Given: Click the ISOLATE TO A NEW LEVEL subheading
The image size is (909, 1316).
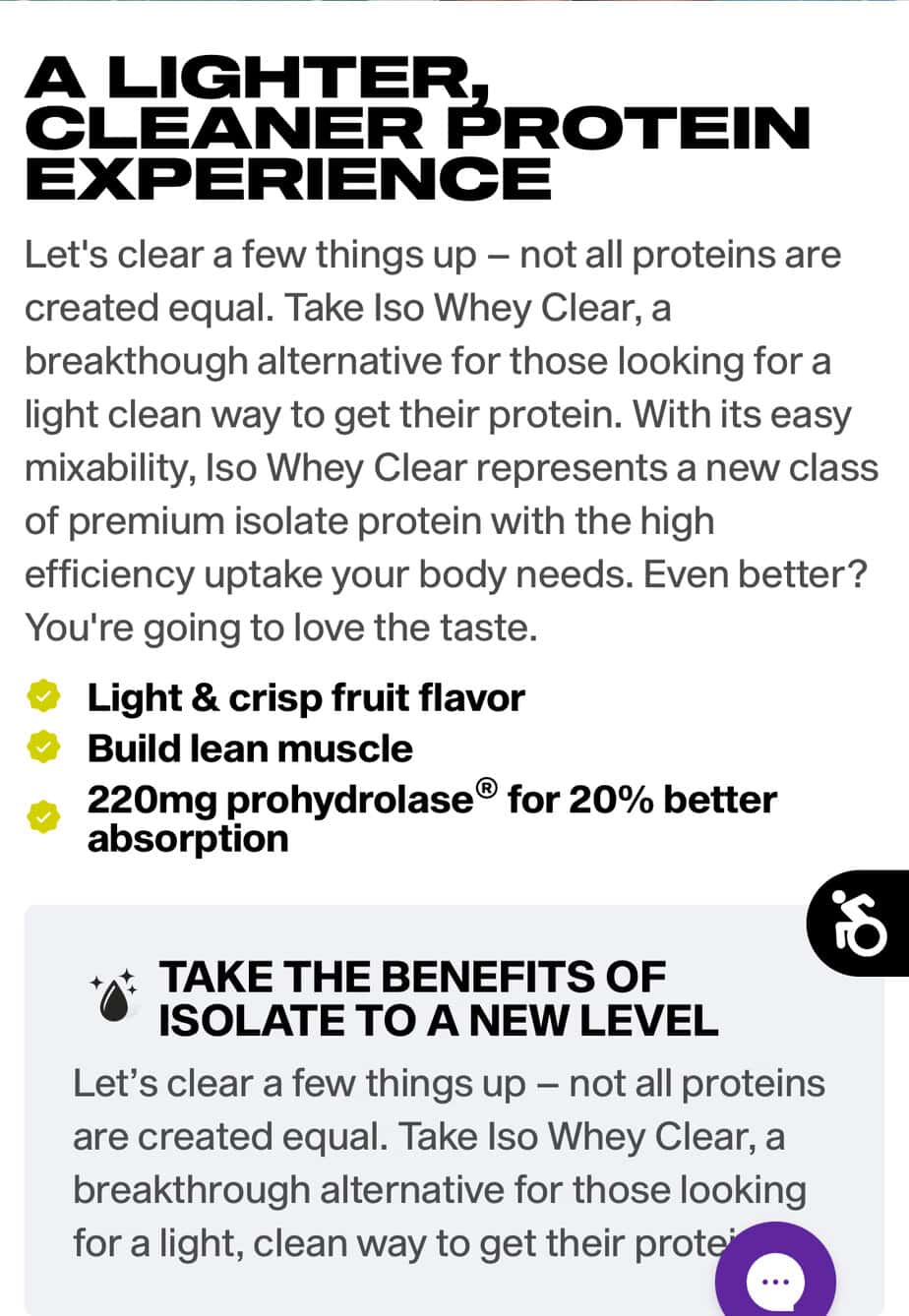Looking at the screenshot, I should (437, 1020).
